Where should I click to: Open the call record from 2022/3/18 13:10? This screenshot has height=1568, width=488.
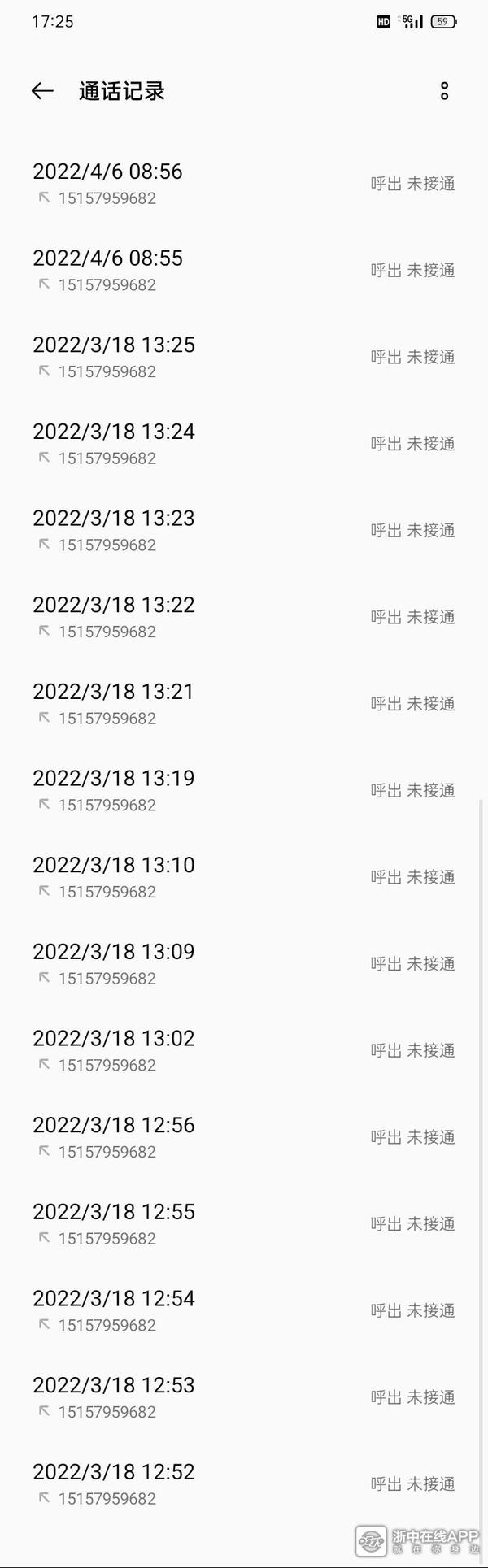point(244,877)
